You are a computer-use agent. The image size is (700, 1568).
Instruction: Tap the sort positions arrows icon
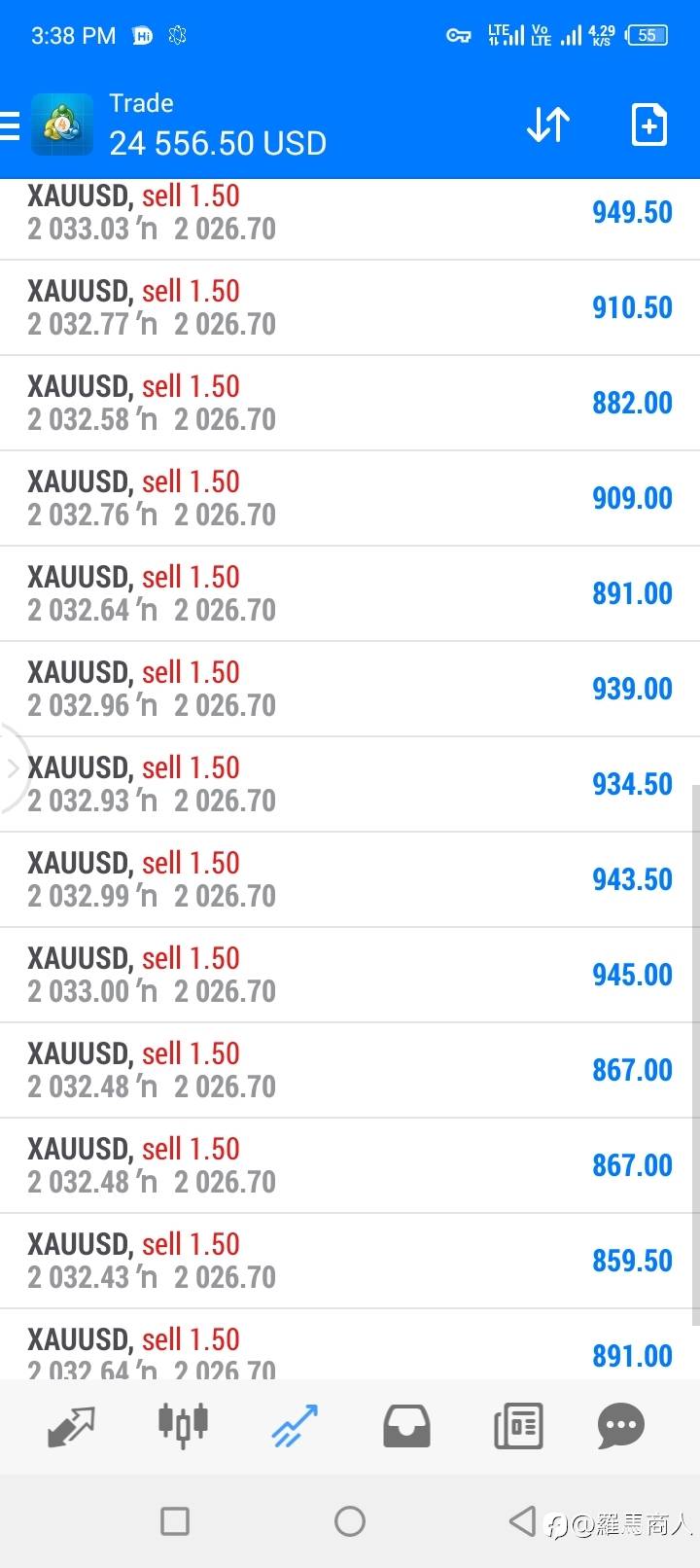click(x=548, y=125)
